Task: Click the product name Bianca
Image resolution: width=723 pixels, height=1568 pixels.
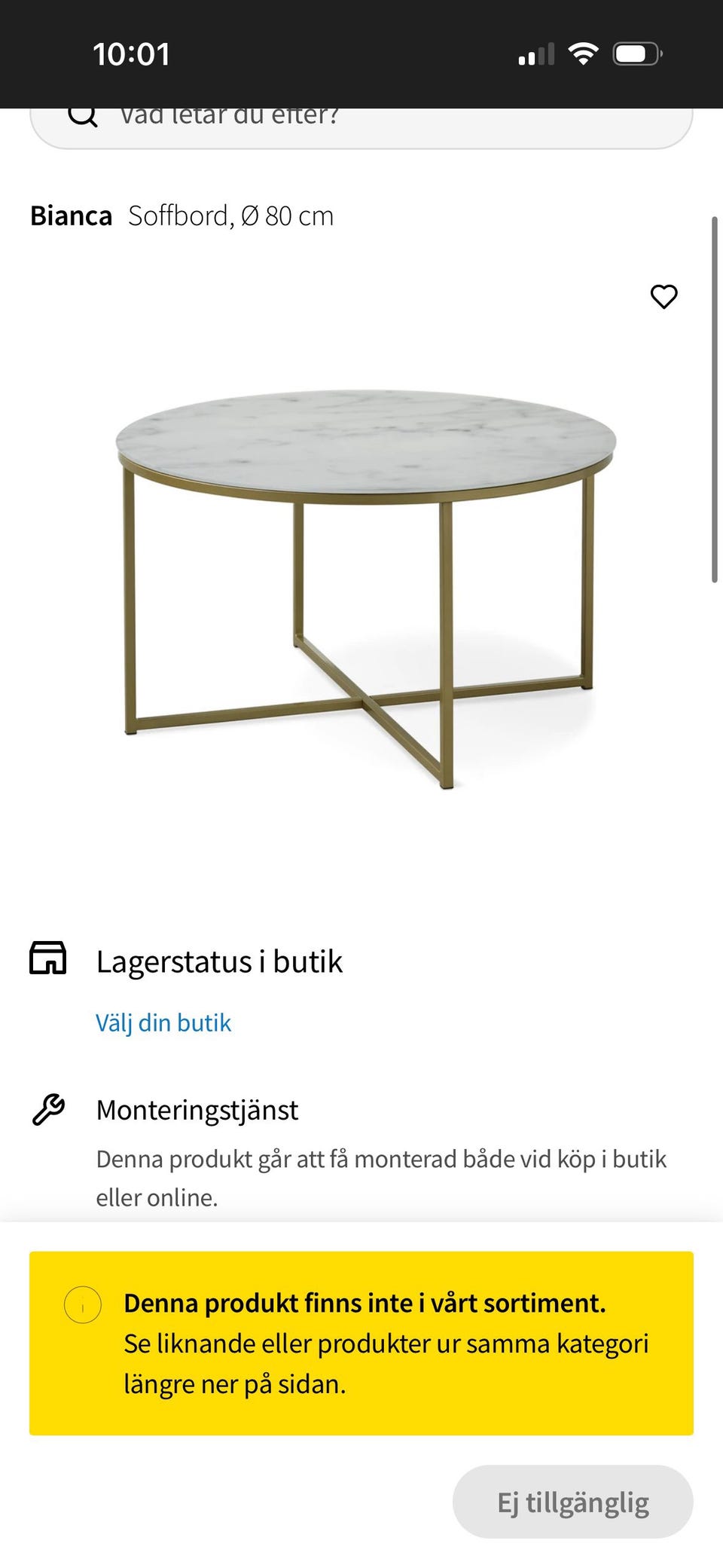Action: click(x=71, y=215)
